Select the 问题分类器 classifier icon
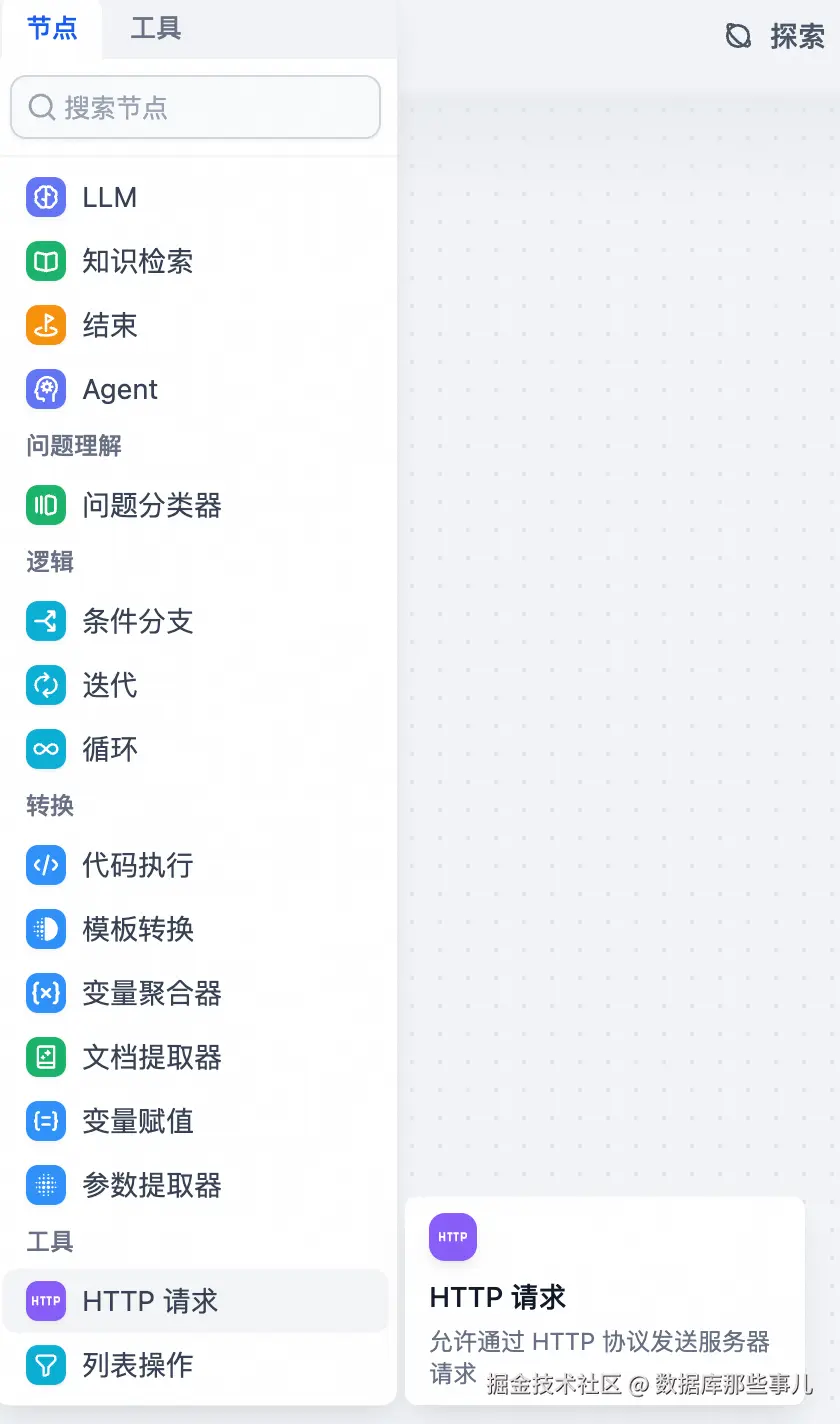The width and height of the screenshot is (840, 1424). coord(45,505)
